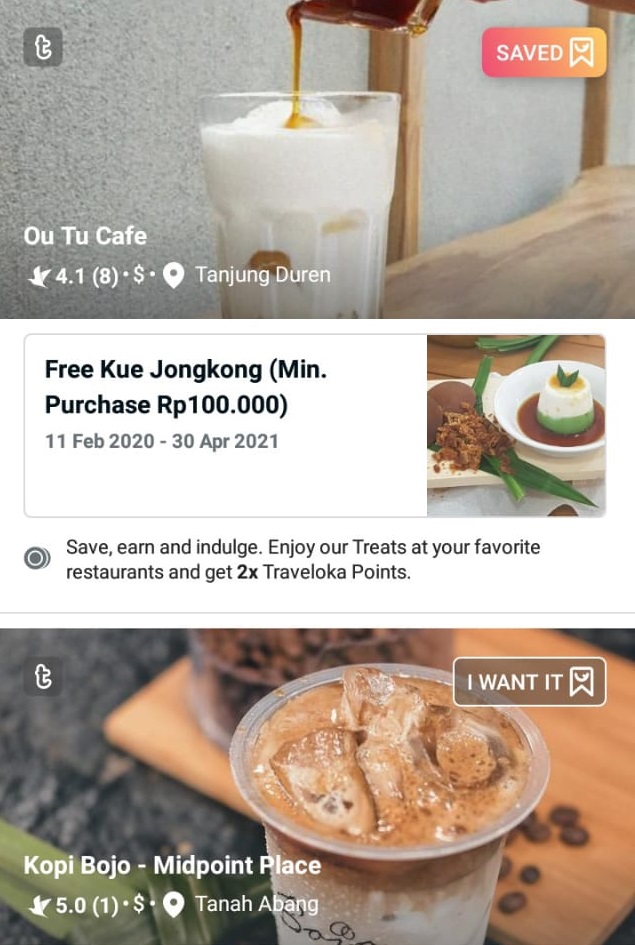Save Kopi Bojo with I WANT IT
635x945 pixels.
point(530,682)
